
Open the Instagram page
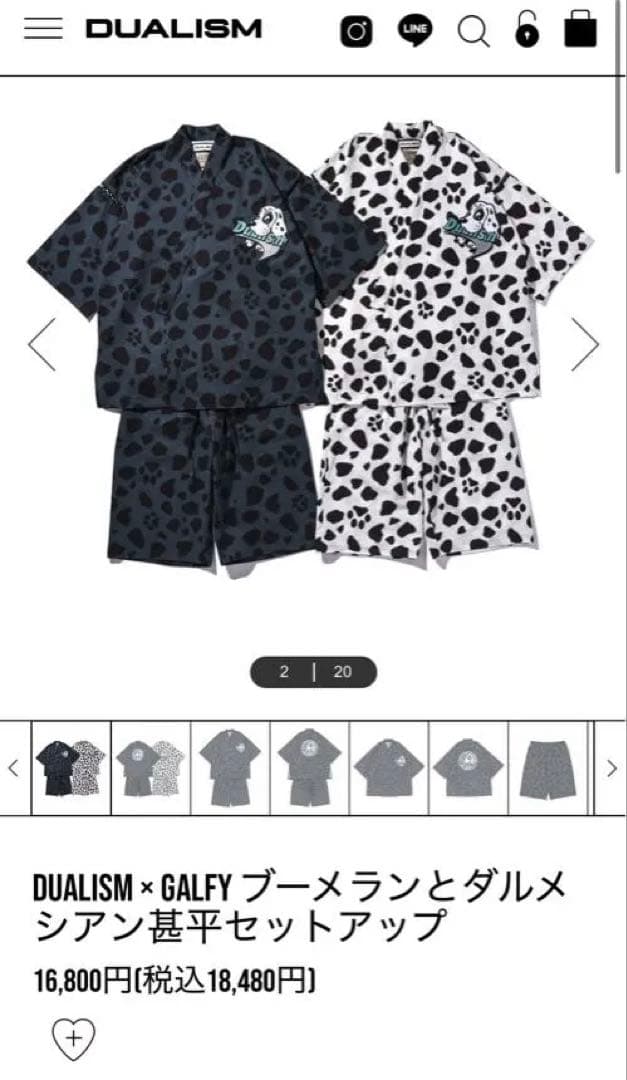click(x=356, y=31)
